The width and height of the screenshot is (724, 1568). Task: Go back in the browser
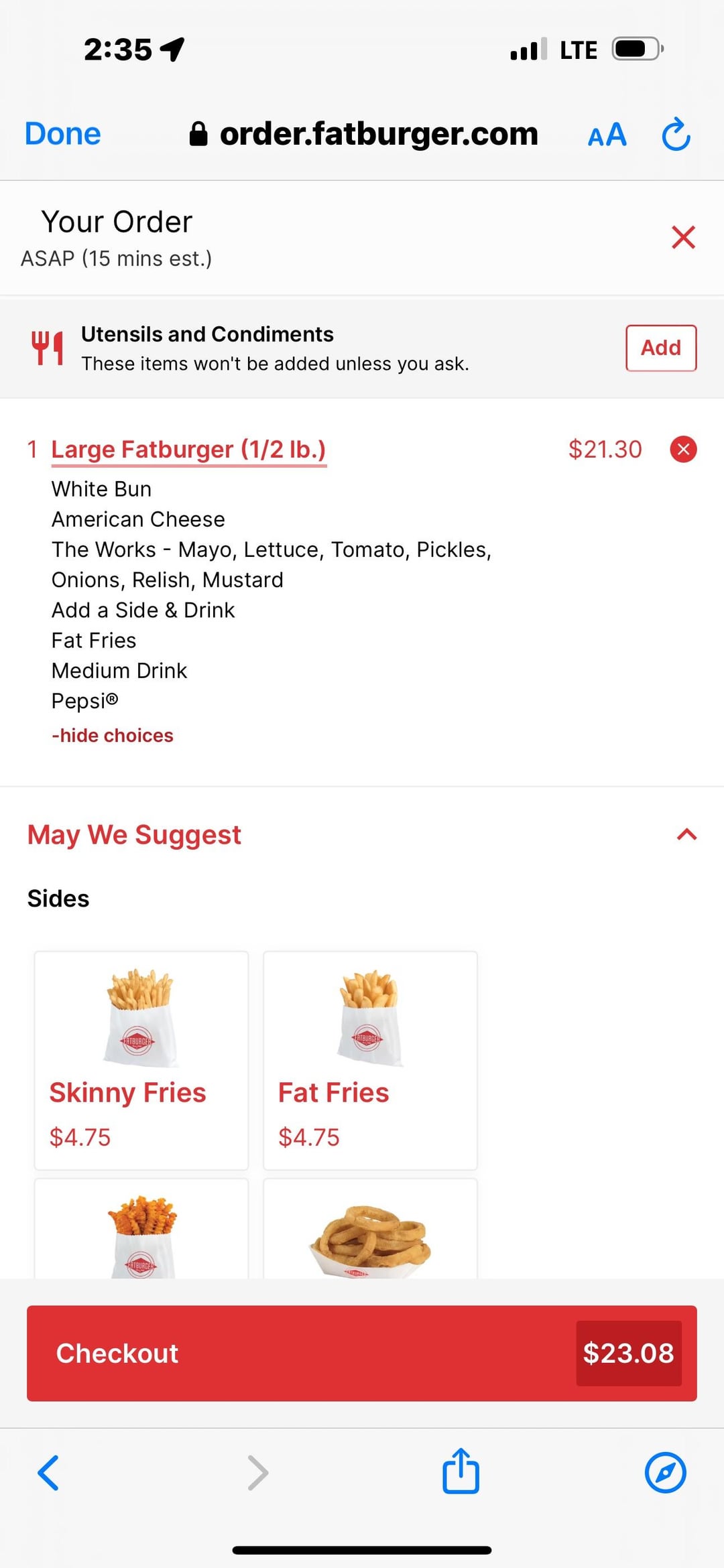click(x=48, y=1472)
